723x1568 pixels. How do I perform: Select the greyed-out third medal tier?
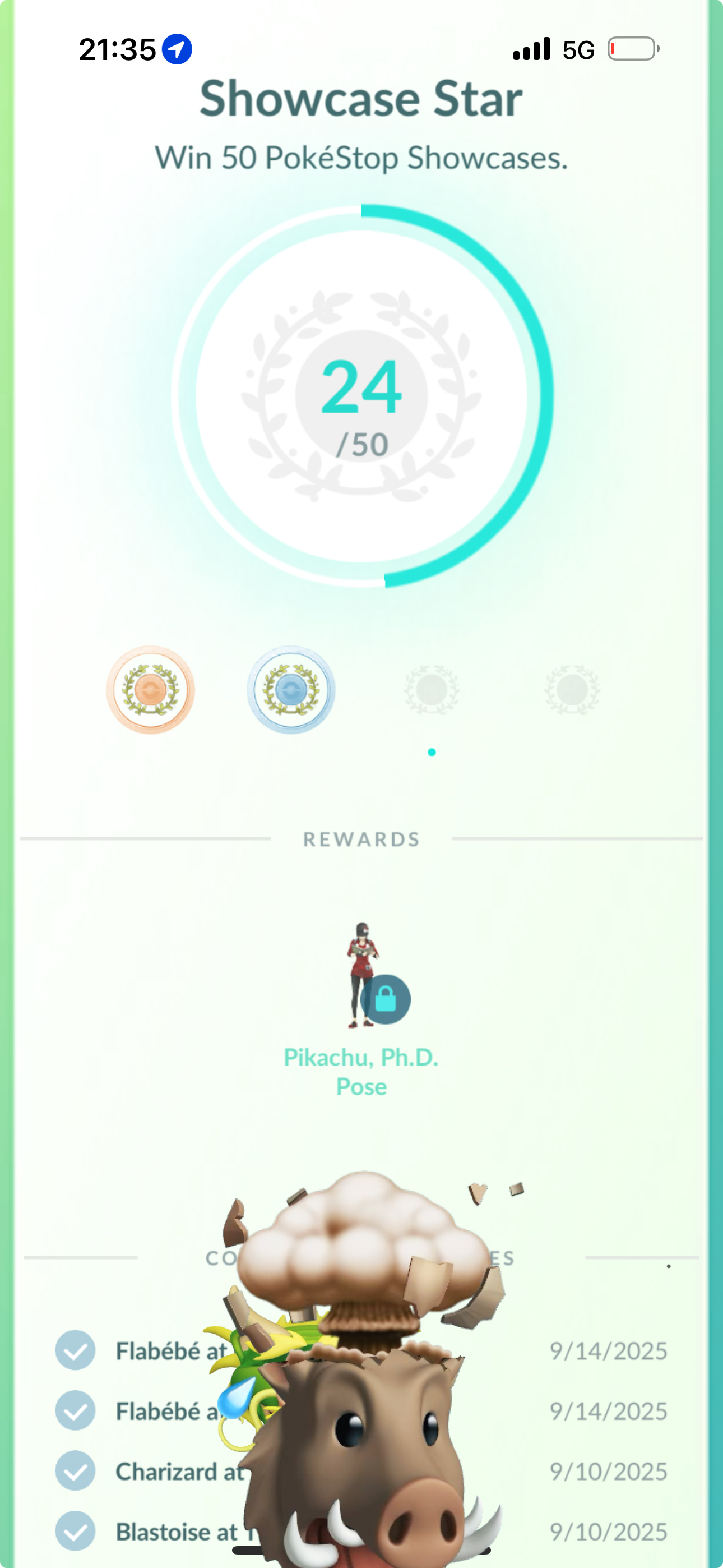tap(432, 690)
